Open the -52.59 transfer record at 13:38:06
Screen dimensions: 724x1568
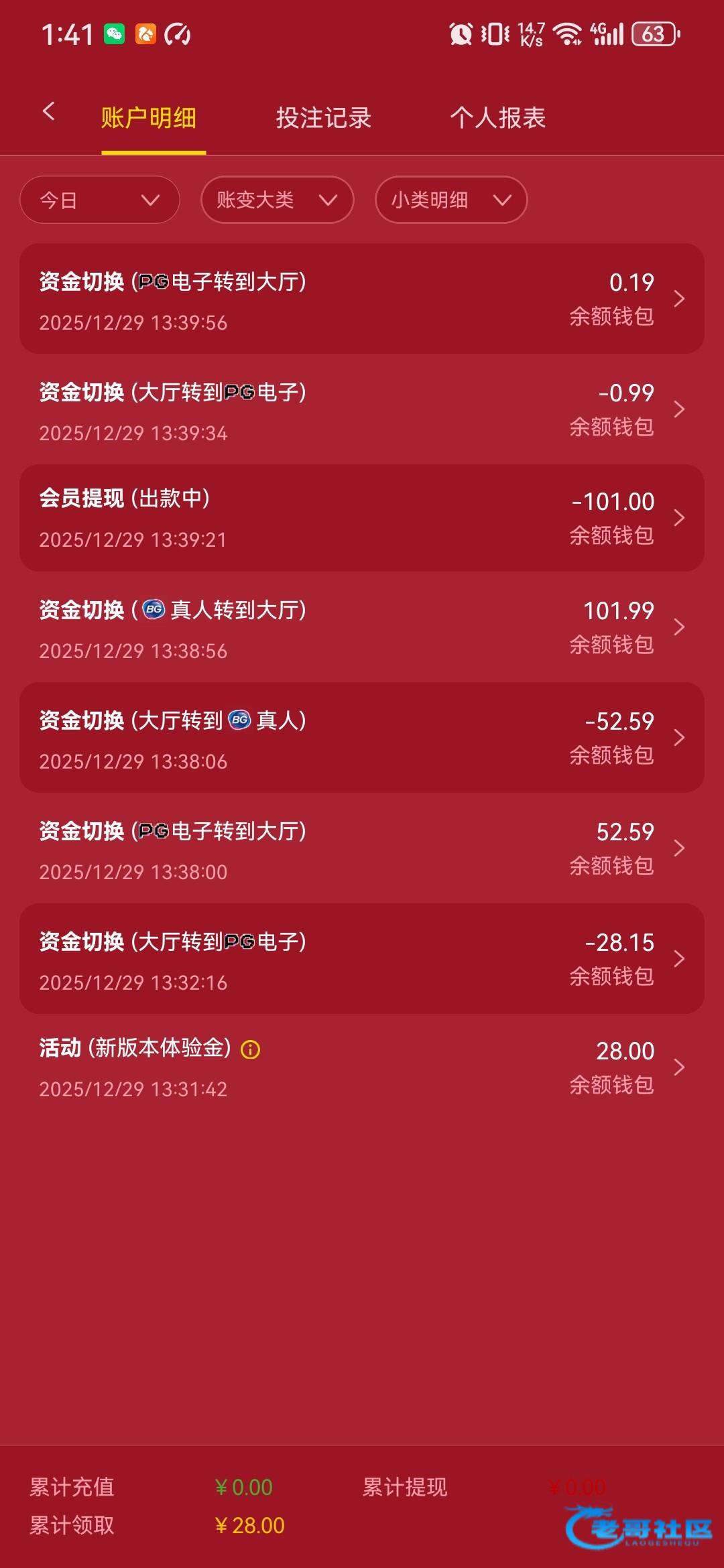[x=362, y=738]
